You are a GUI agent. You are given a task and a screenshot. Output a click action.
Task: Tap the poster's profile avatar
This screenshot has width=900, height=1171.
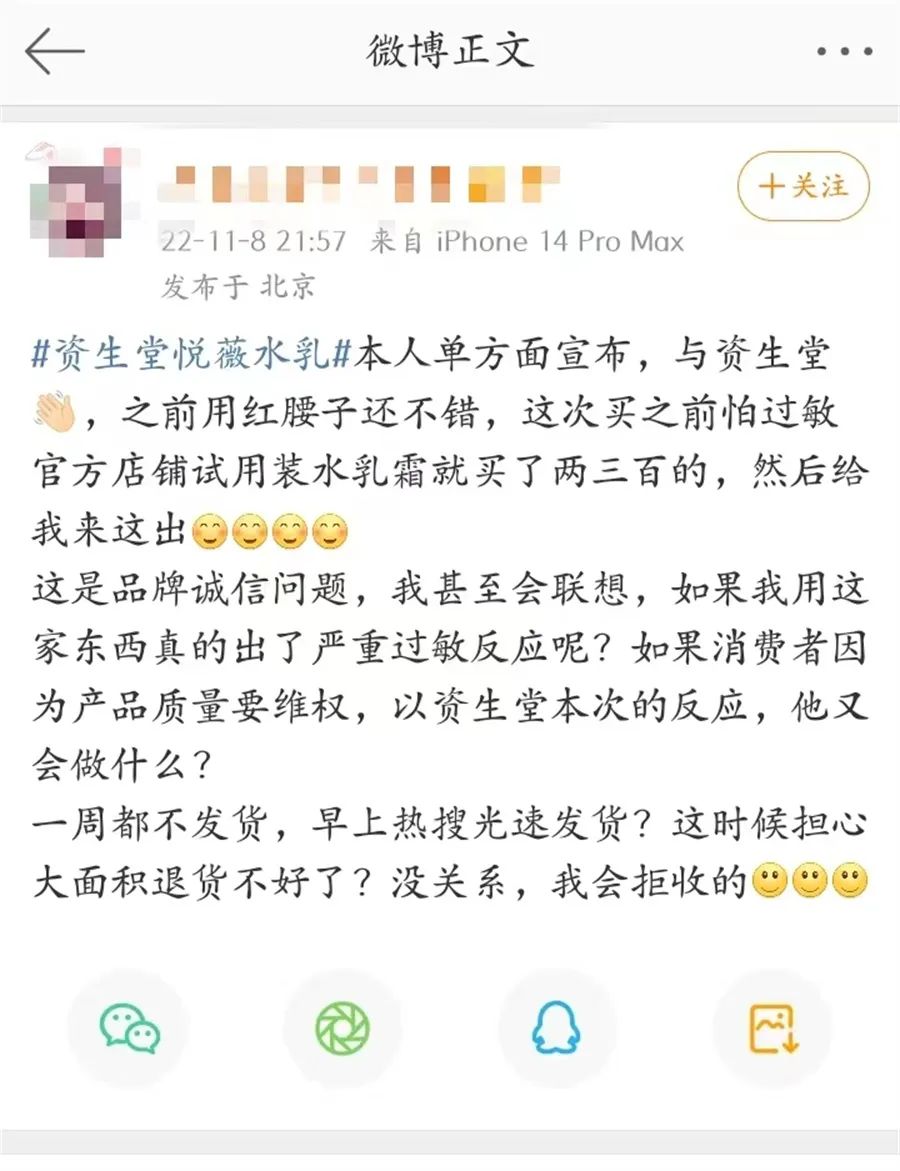(77, 193)
